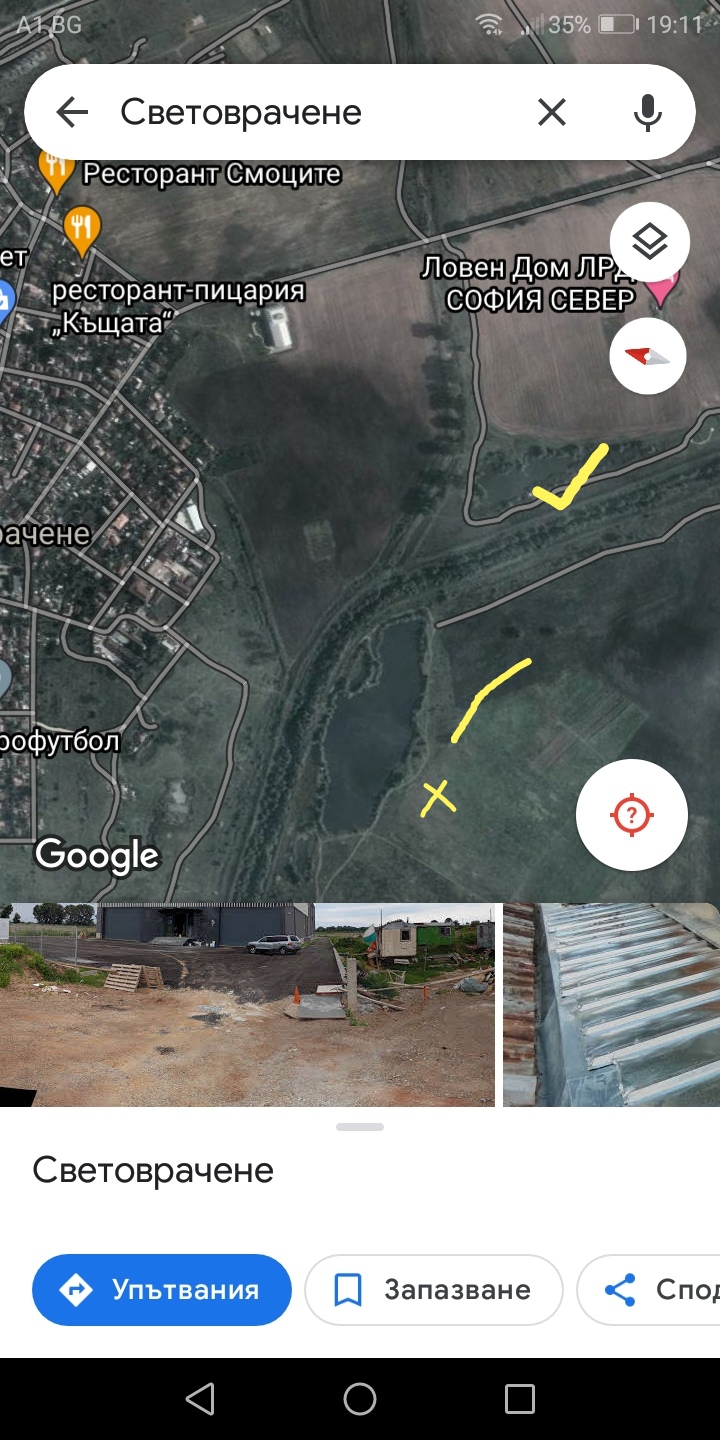View the construction yard panorama photo
This screenshot has height=1440, width=720.
247,1004
